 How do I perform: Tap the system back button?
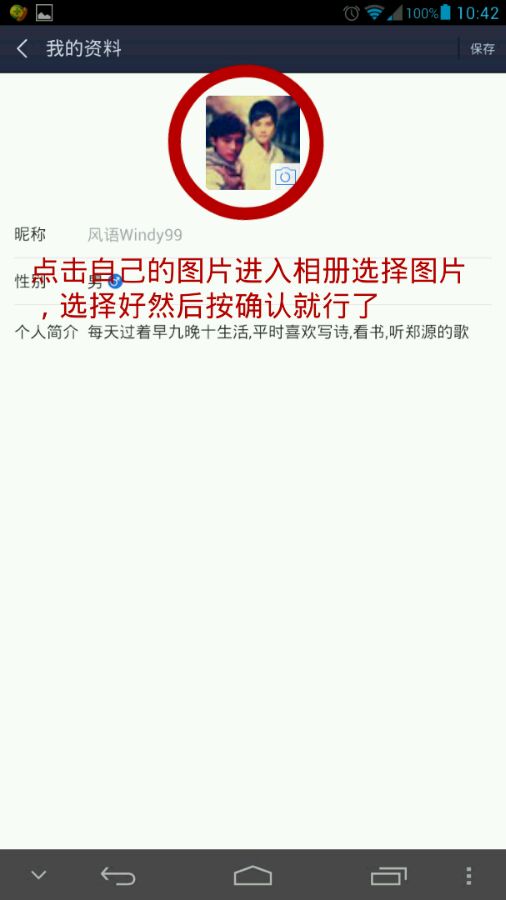pos(118,875)
